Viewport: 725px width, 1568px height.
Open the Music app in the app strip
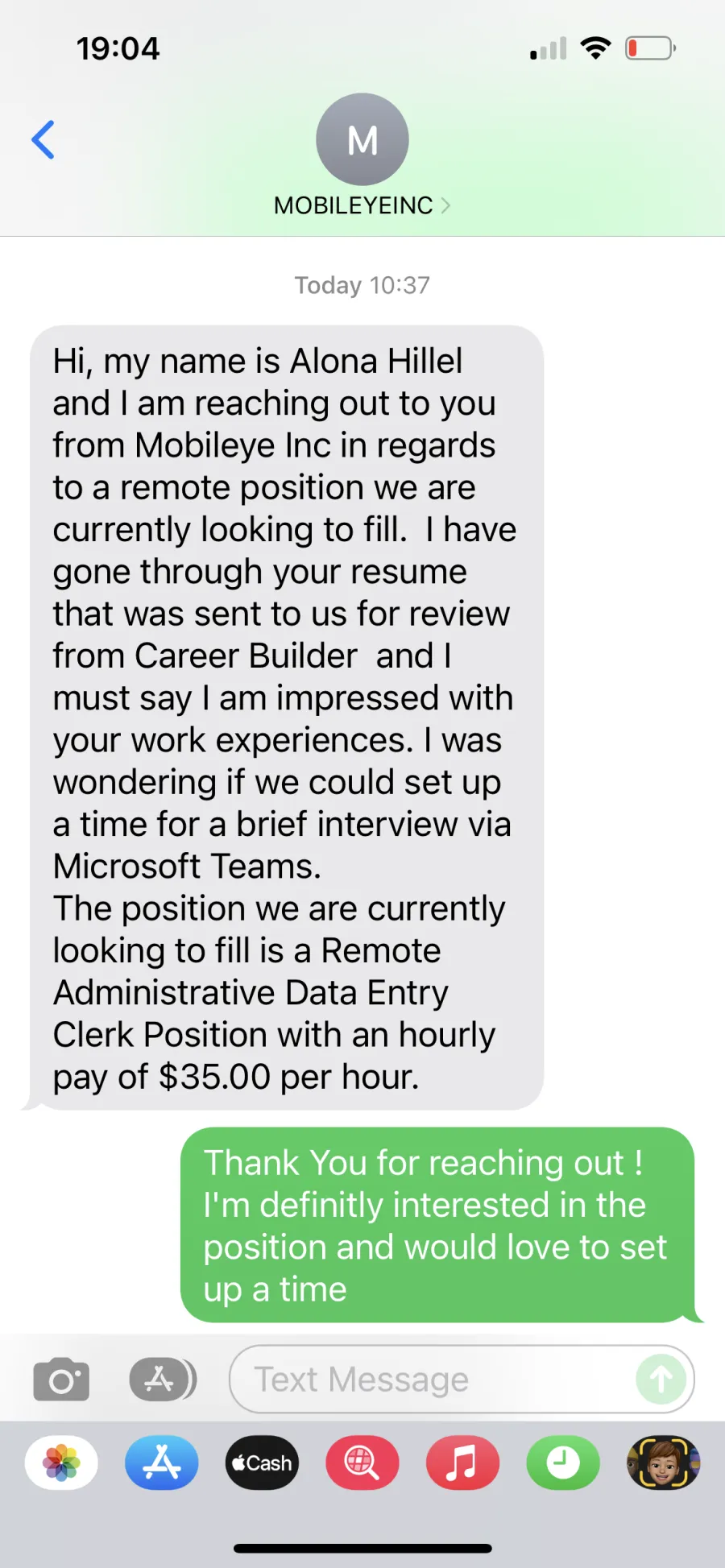tap(462, 1463)
